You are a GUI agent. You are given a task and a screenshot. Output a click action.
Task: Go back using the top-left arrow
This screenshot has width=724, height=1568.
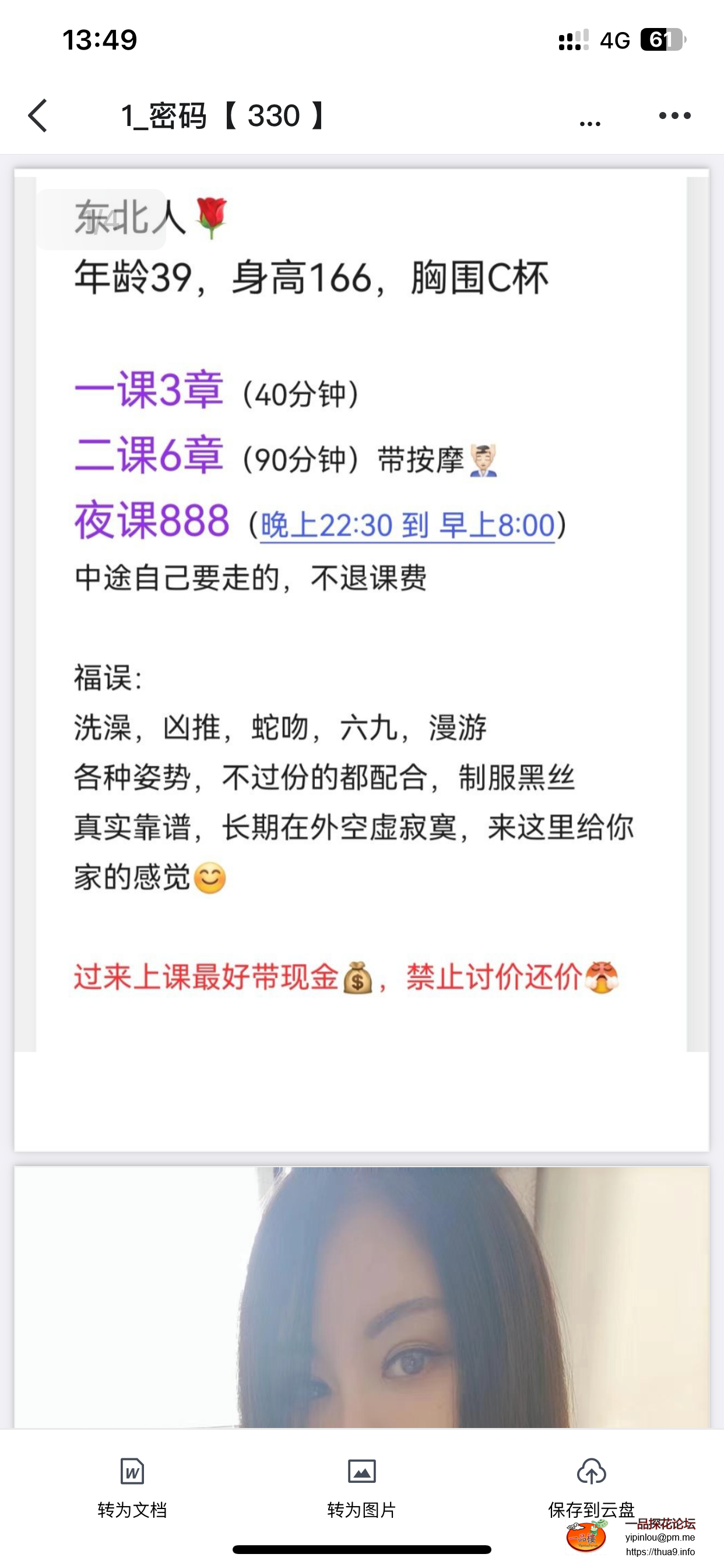[38, 116]
